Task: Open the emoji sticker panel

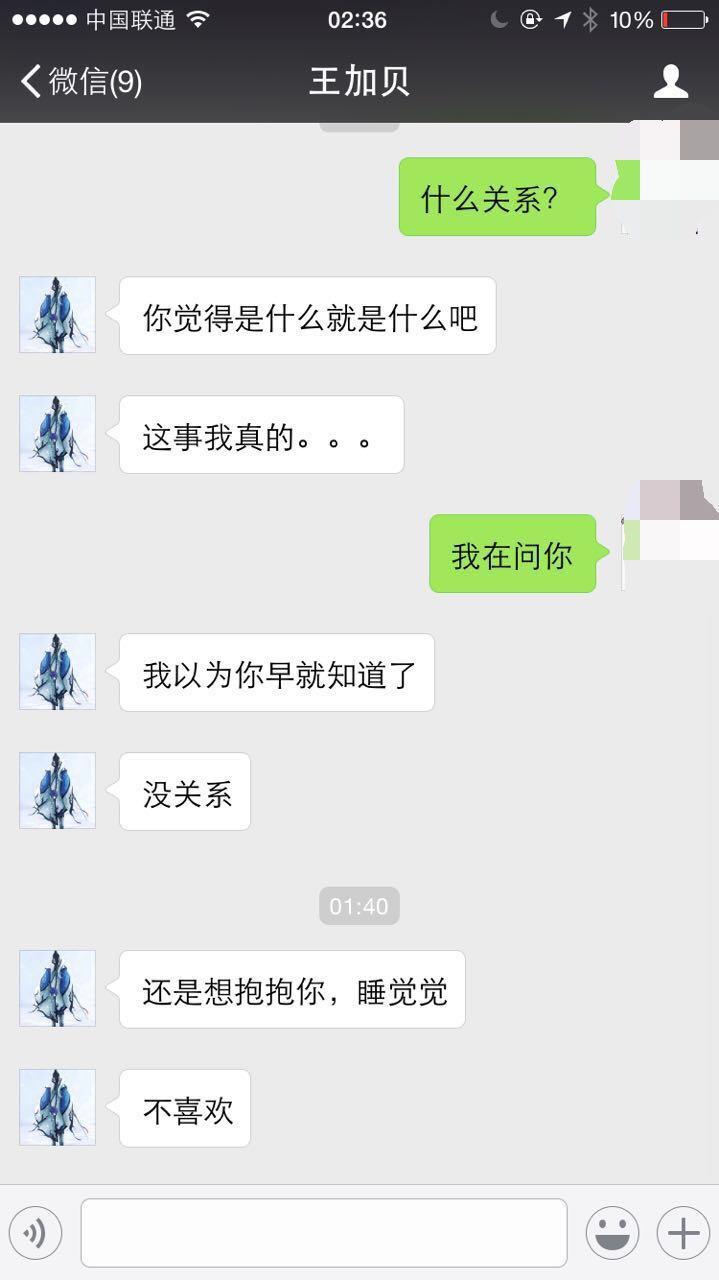Action: (x=612, y=1233)
